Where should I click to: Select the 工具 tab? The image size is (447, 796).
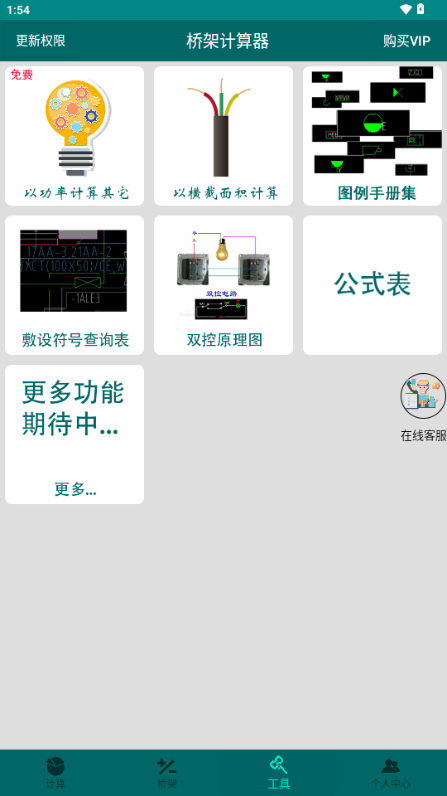click(x=279, y=773)
